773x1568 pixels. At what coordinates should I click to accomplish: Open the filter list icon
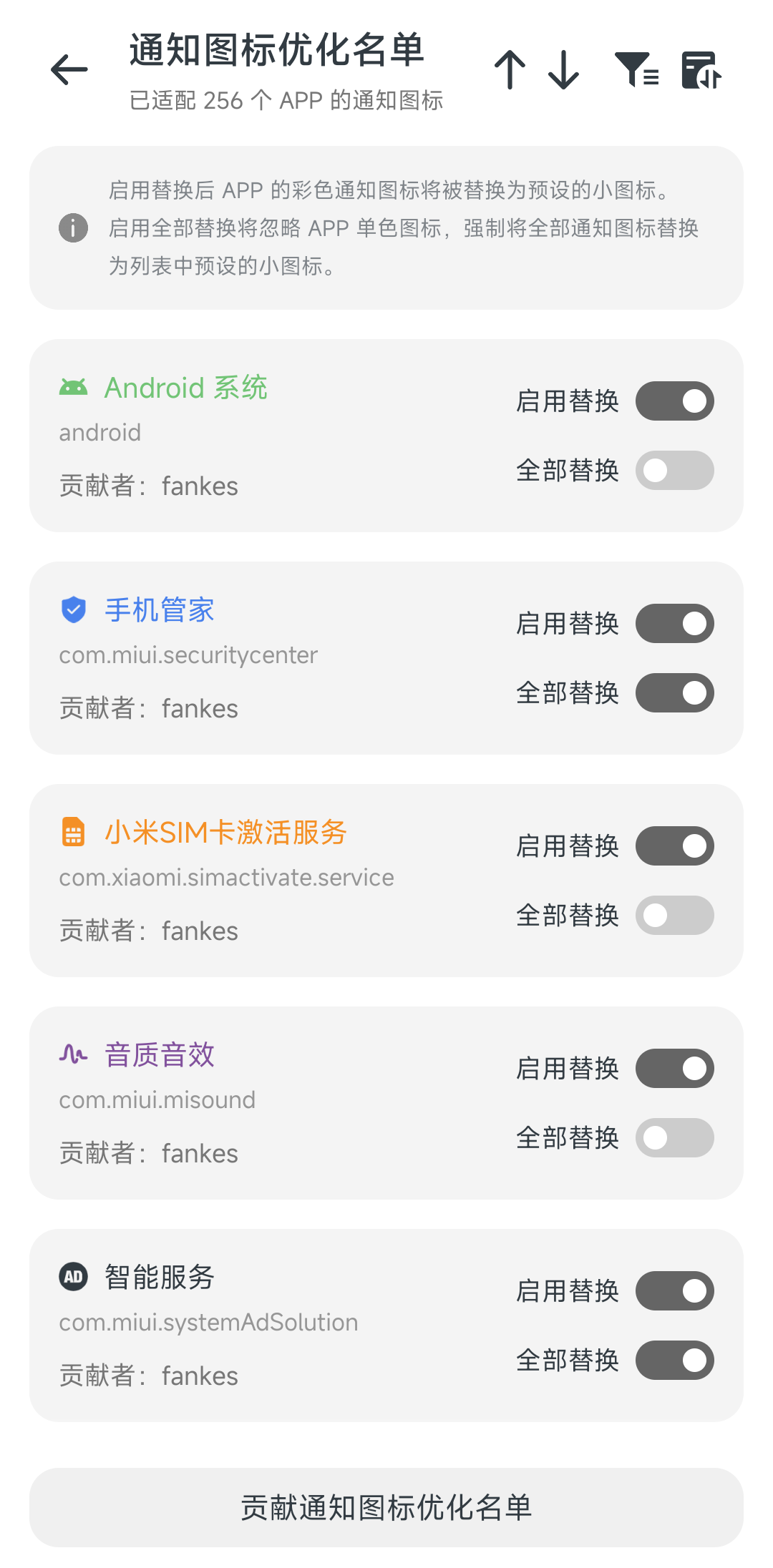click(x=636, y=69)
